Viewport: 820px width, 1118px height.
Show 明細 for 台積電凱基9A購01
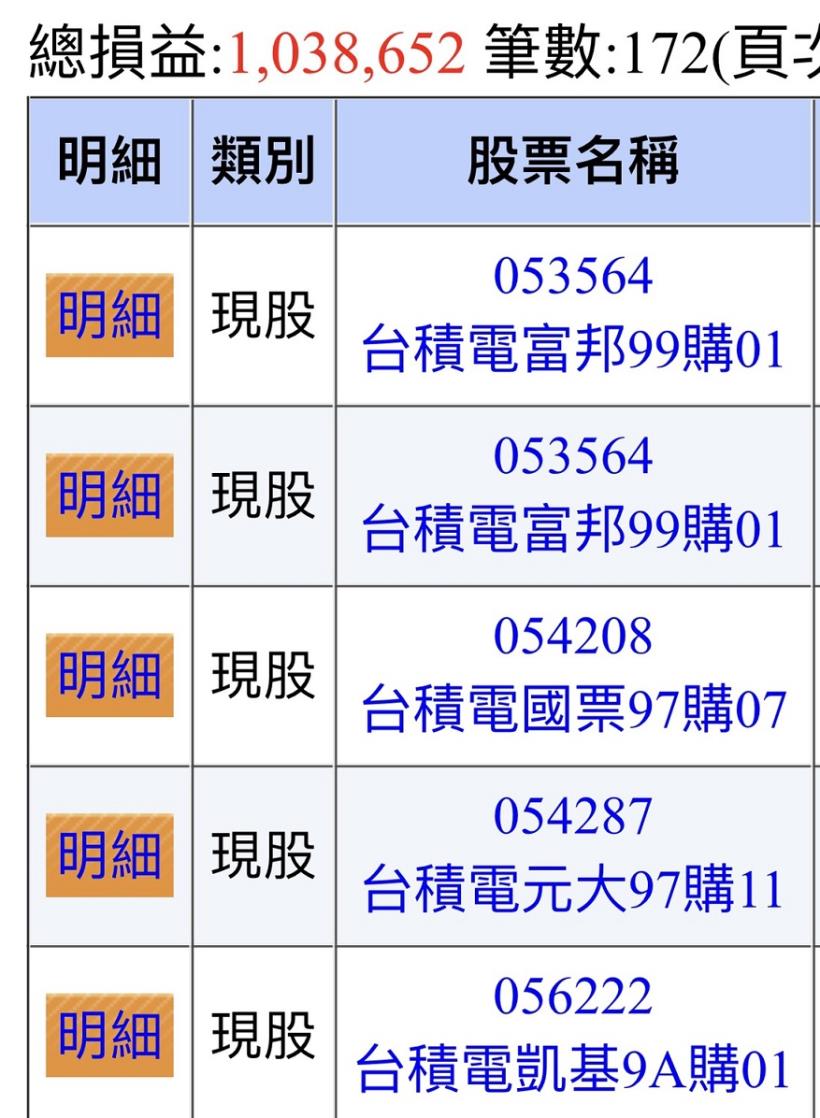coord(109,1035)
